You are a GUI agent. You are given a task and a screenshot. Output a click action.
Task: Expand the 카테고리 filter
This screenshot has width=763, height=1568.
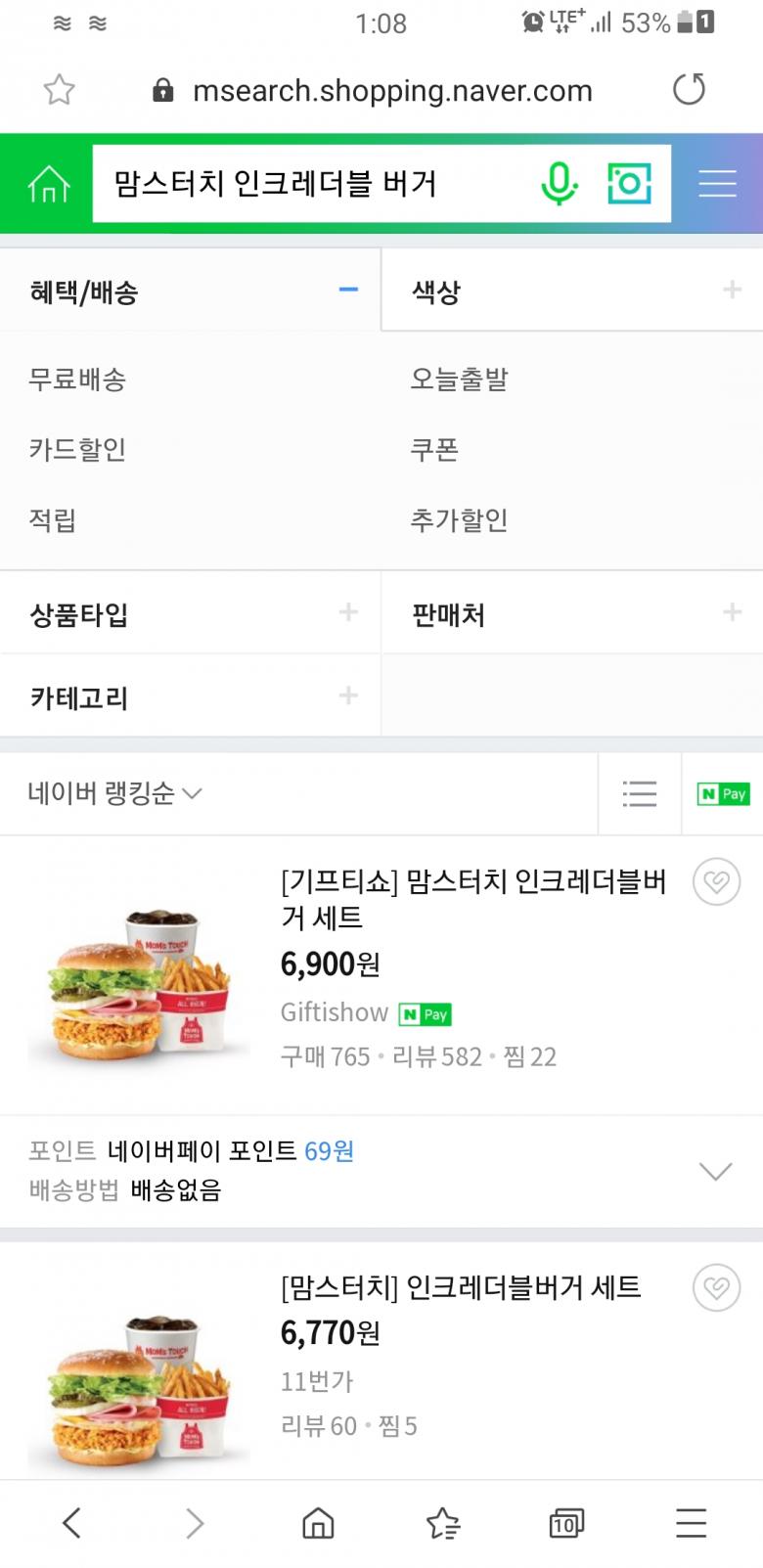tap(347, 696)
